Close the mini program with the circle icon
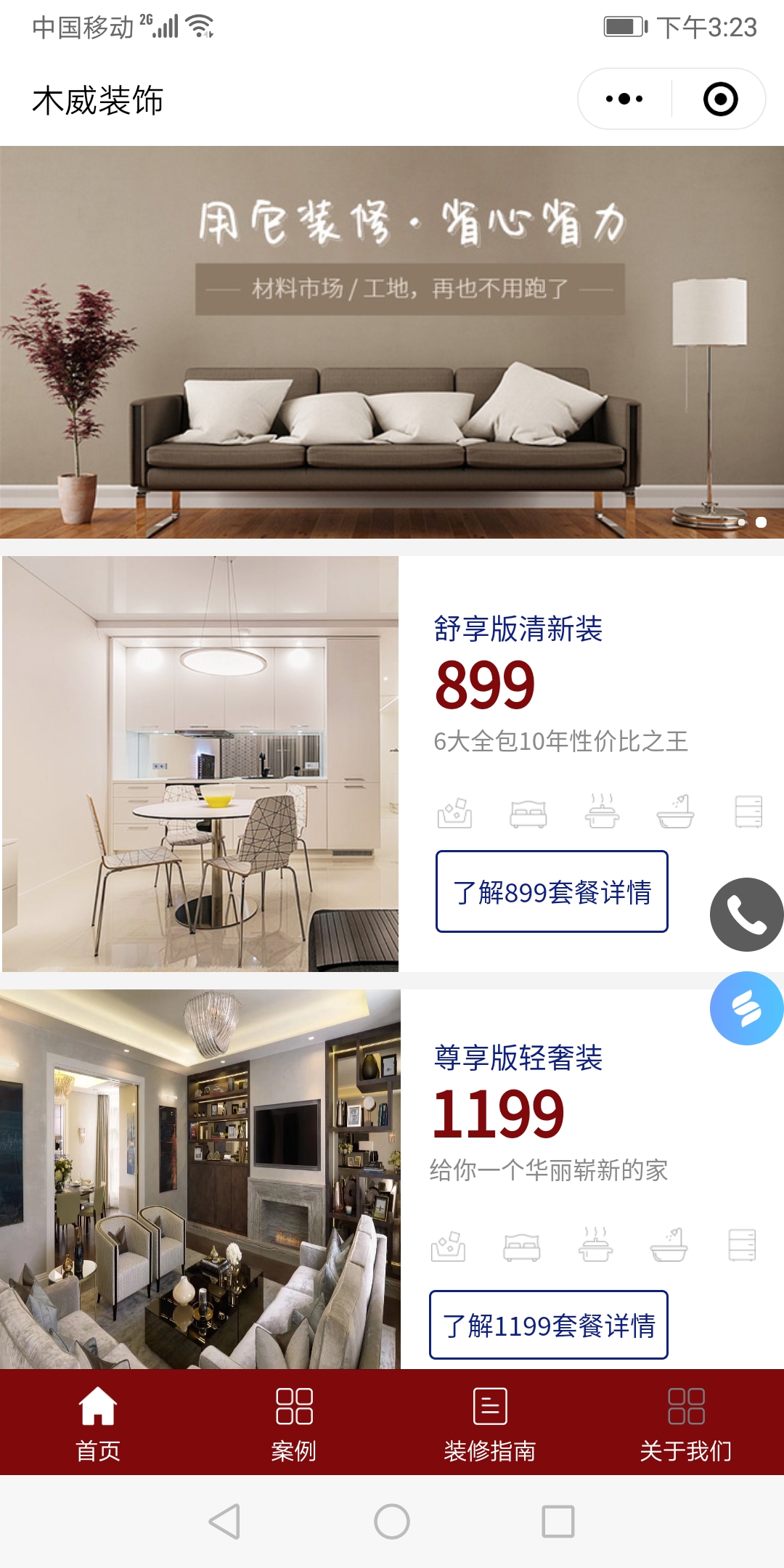This screenshot has width=784, height=1568. (720, 99)
